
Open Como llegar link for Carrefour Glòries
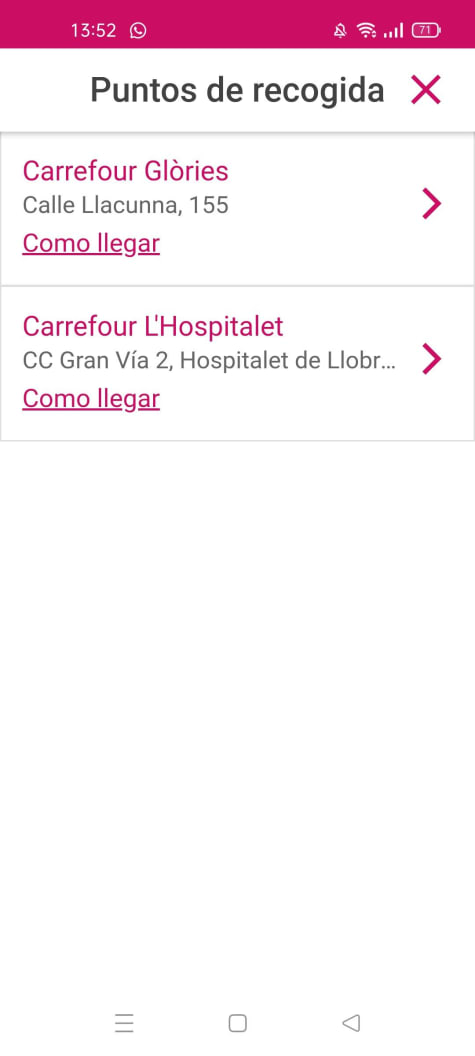(x=91, y=243)
